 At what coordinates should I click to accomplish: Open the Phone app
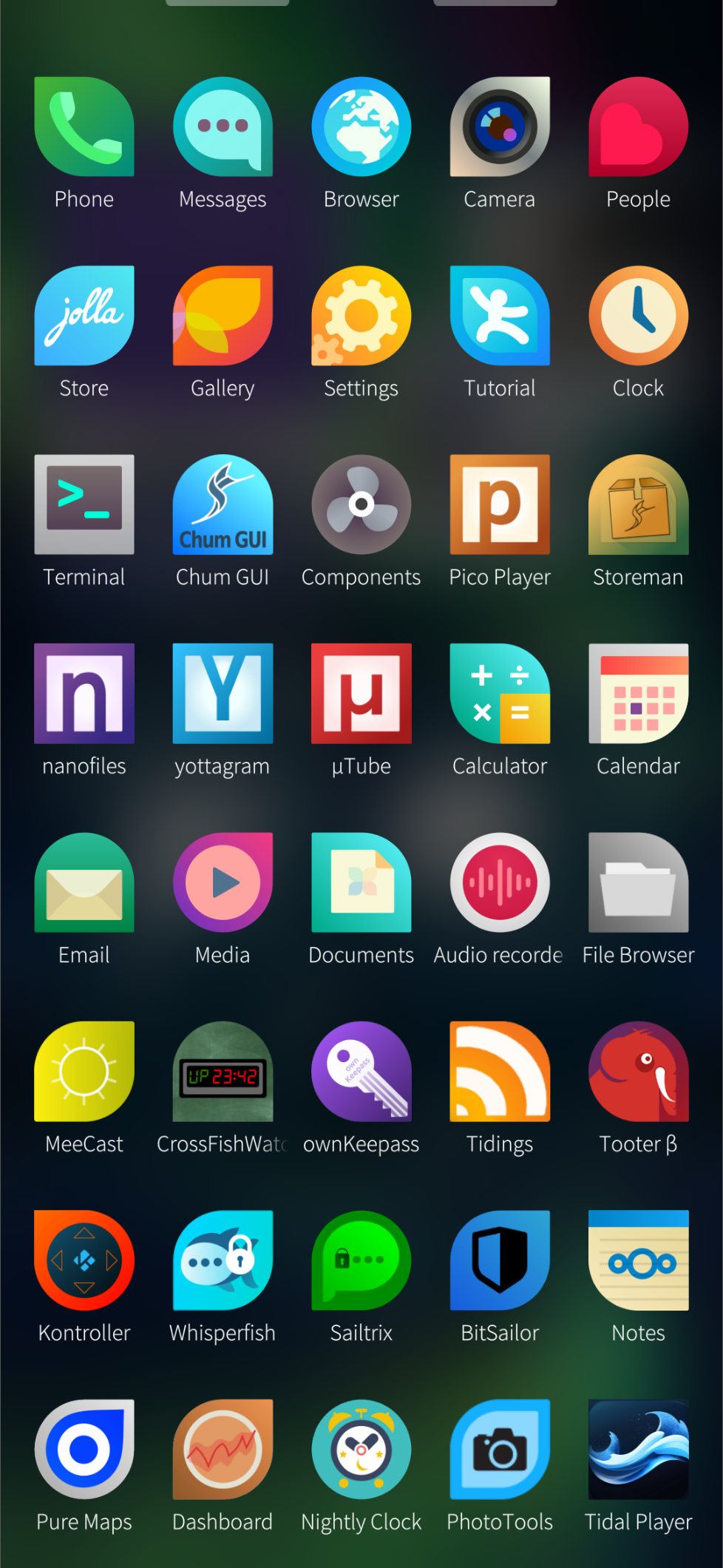84,127
